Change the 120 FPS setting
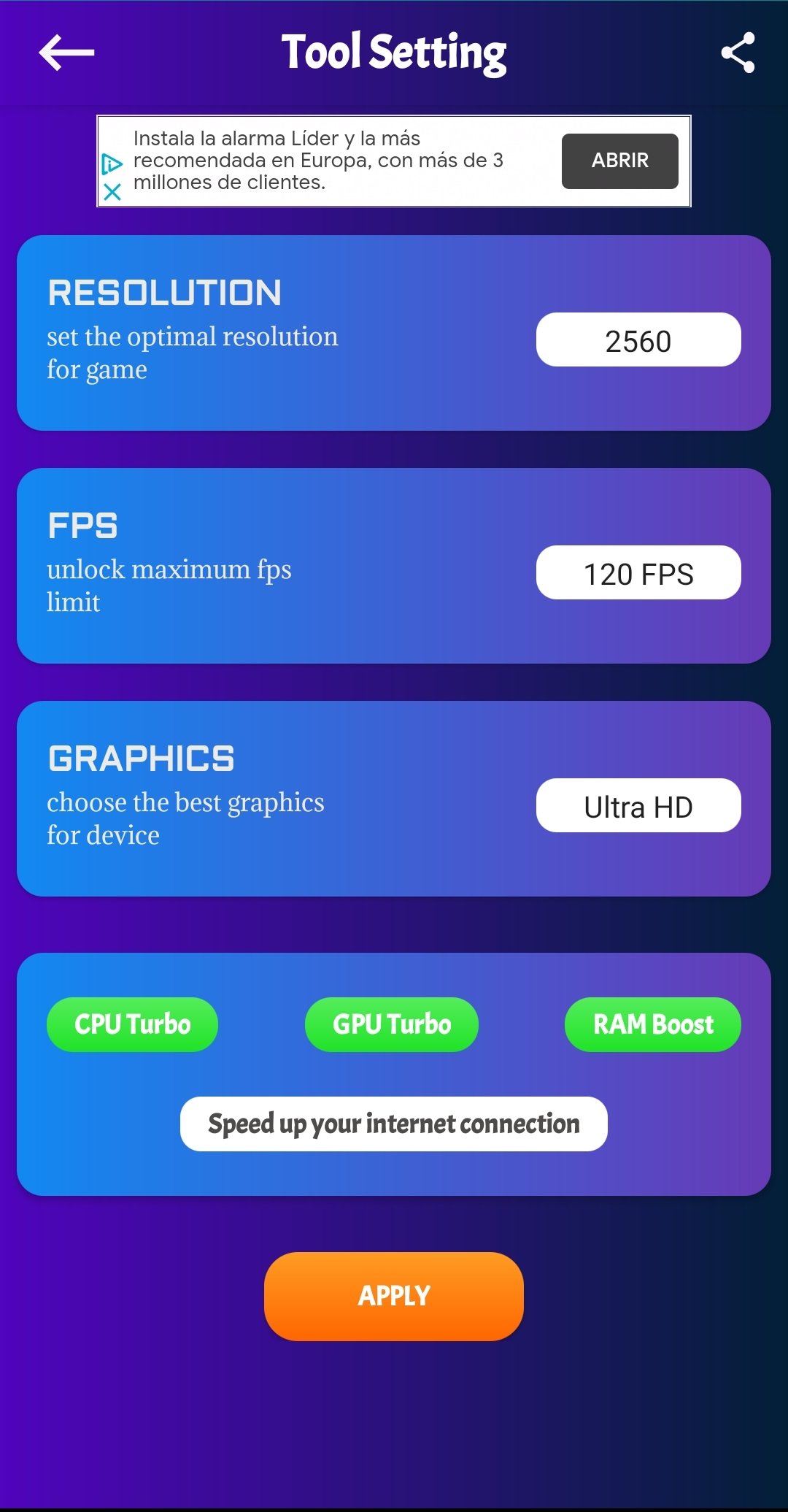Image resolution: width=788 pixels, height=1512 pixels. 638,573
